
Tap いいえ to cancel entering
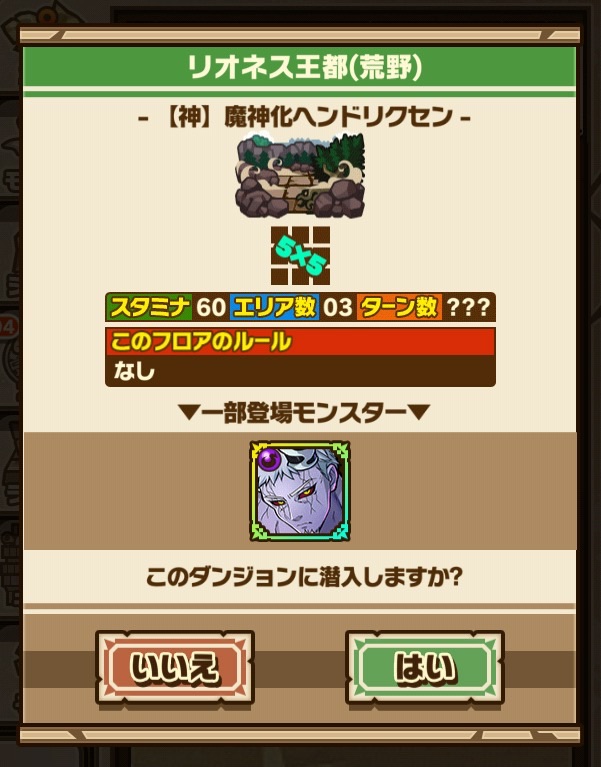175,667
